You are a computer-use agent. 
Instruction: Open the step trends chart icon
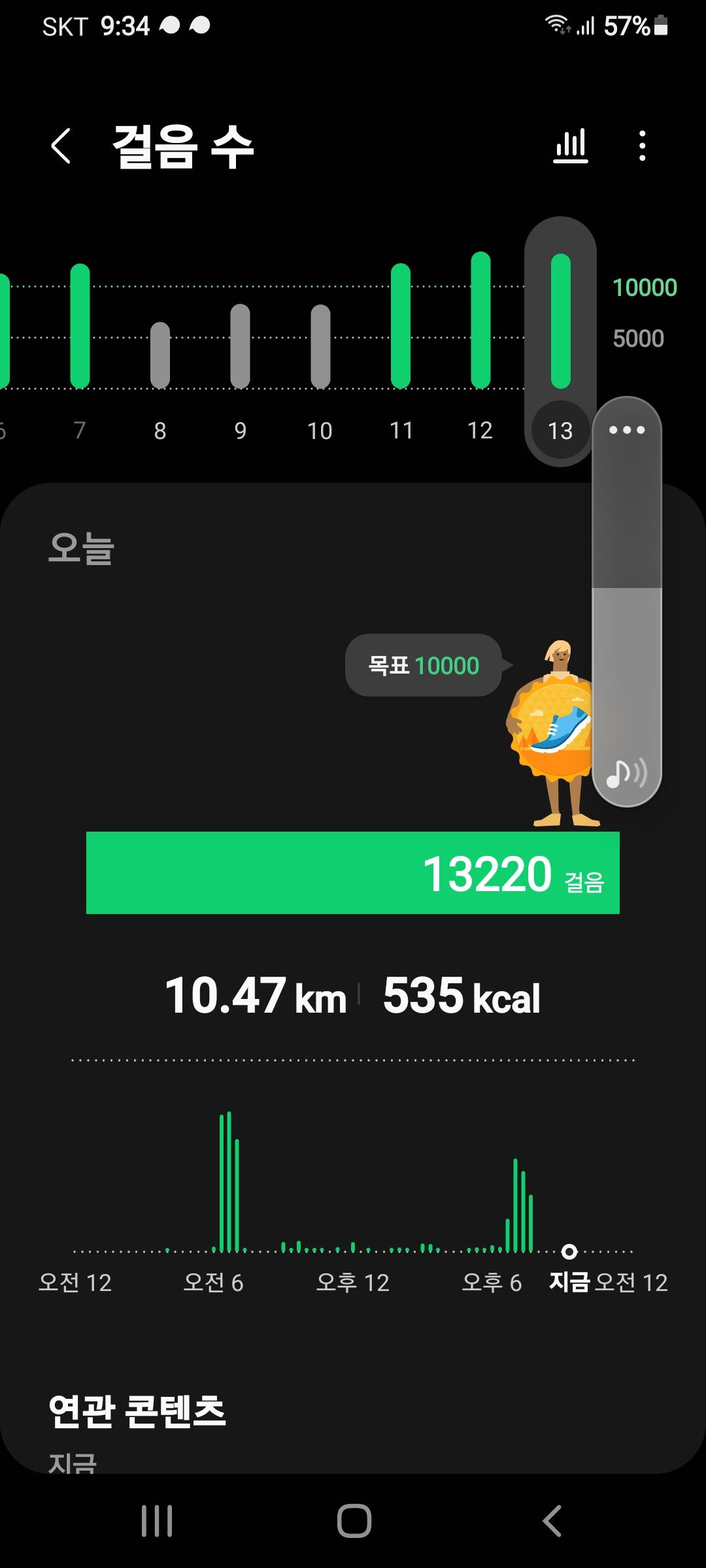tap(571, 145)
